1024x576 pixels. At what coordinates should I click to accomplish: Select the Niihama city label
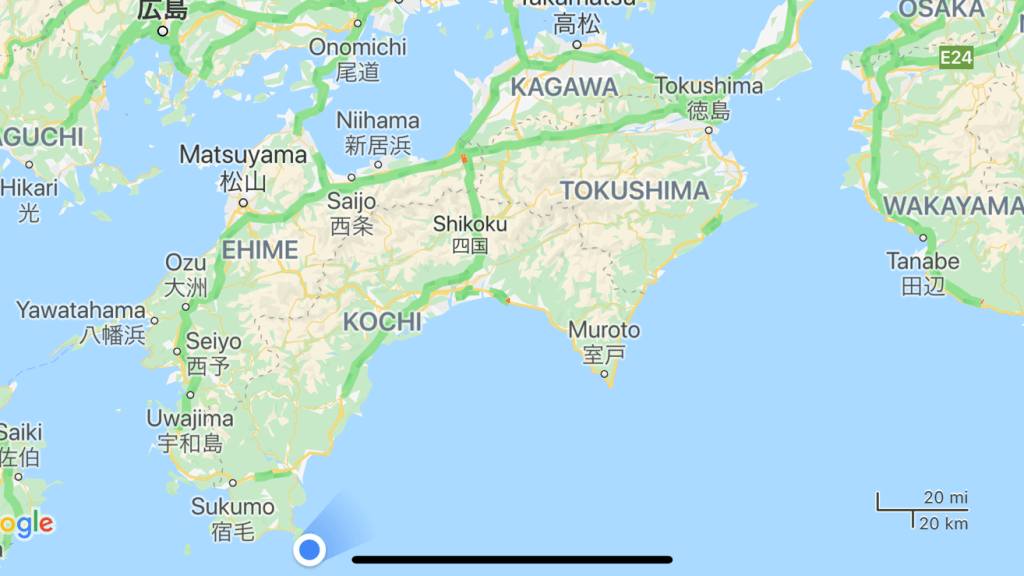tap(378, 120)
